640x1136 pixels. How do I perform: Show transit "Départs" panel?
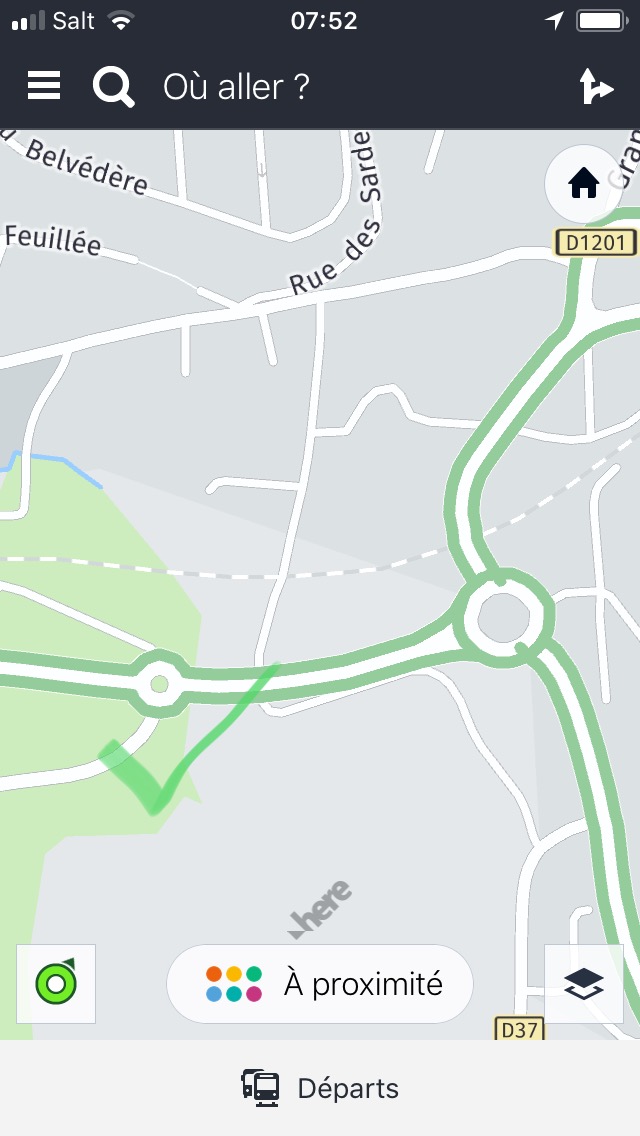pos(320,1088)
